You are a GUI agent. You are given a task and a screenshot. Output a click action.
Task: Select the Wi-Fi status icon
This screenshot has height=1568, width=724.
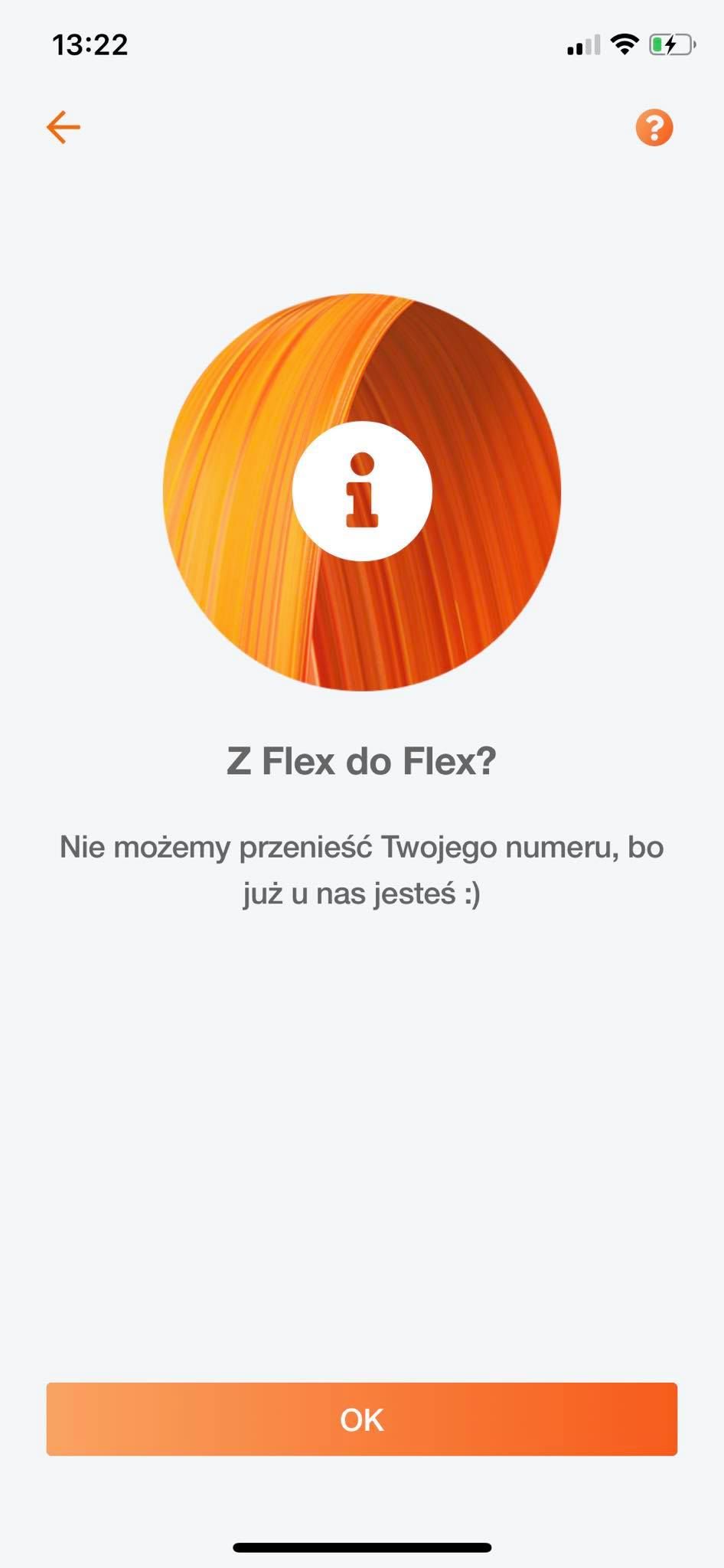(x=624, y=44)
